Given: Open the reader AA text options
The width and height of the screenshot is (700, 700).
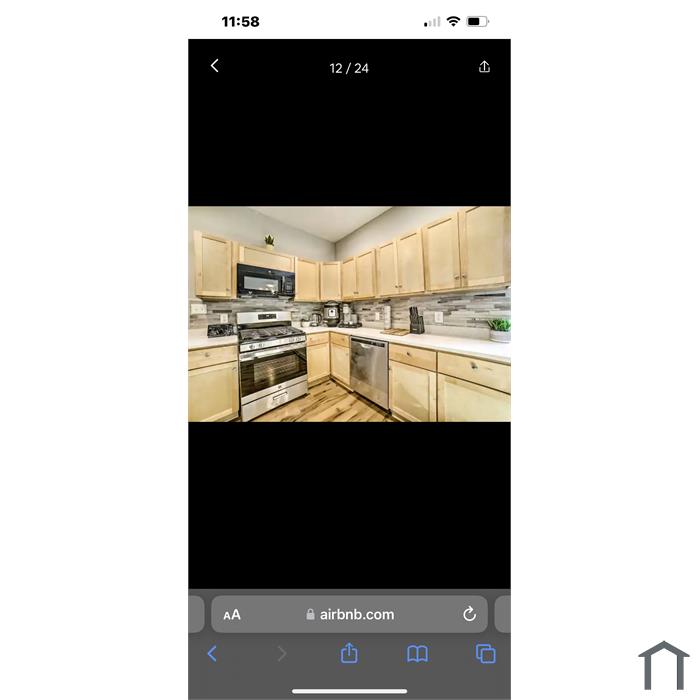Looking at the screenshot, I should pos(232,615).
